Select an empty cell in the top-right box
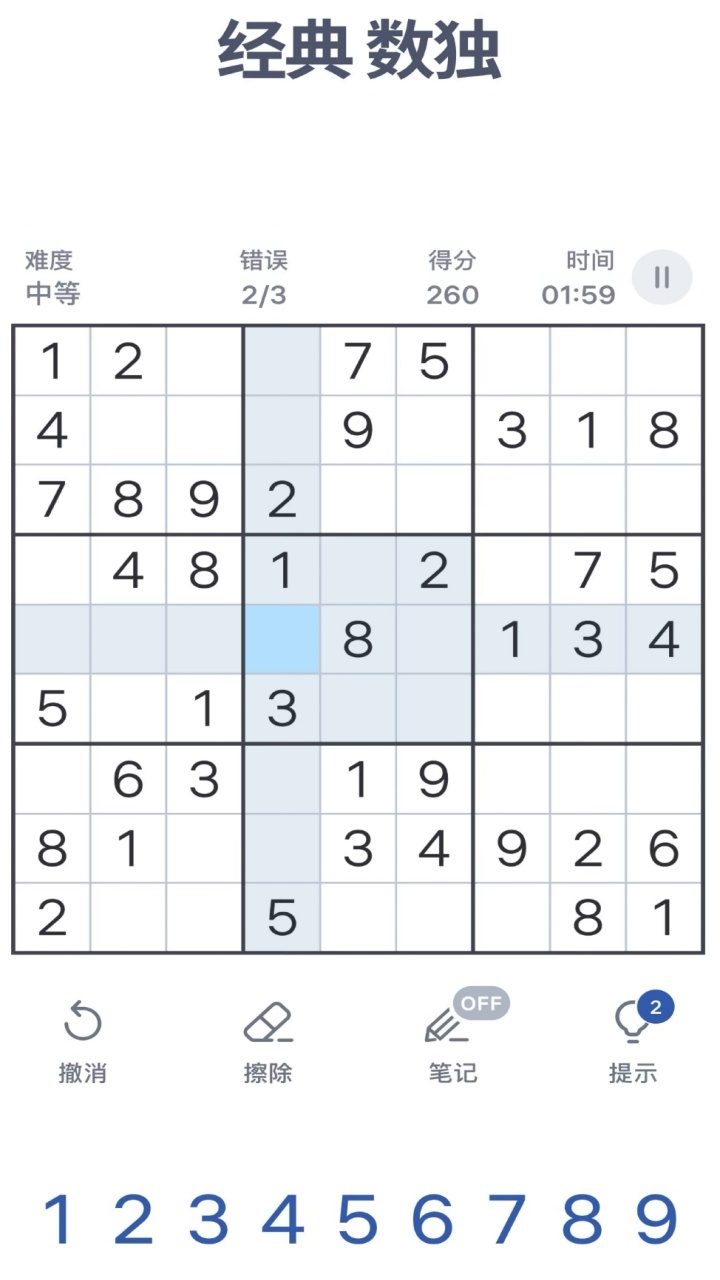720x1280 pixels. click(x=512, y=362)
